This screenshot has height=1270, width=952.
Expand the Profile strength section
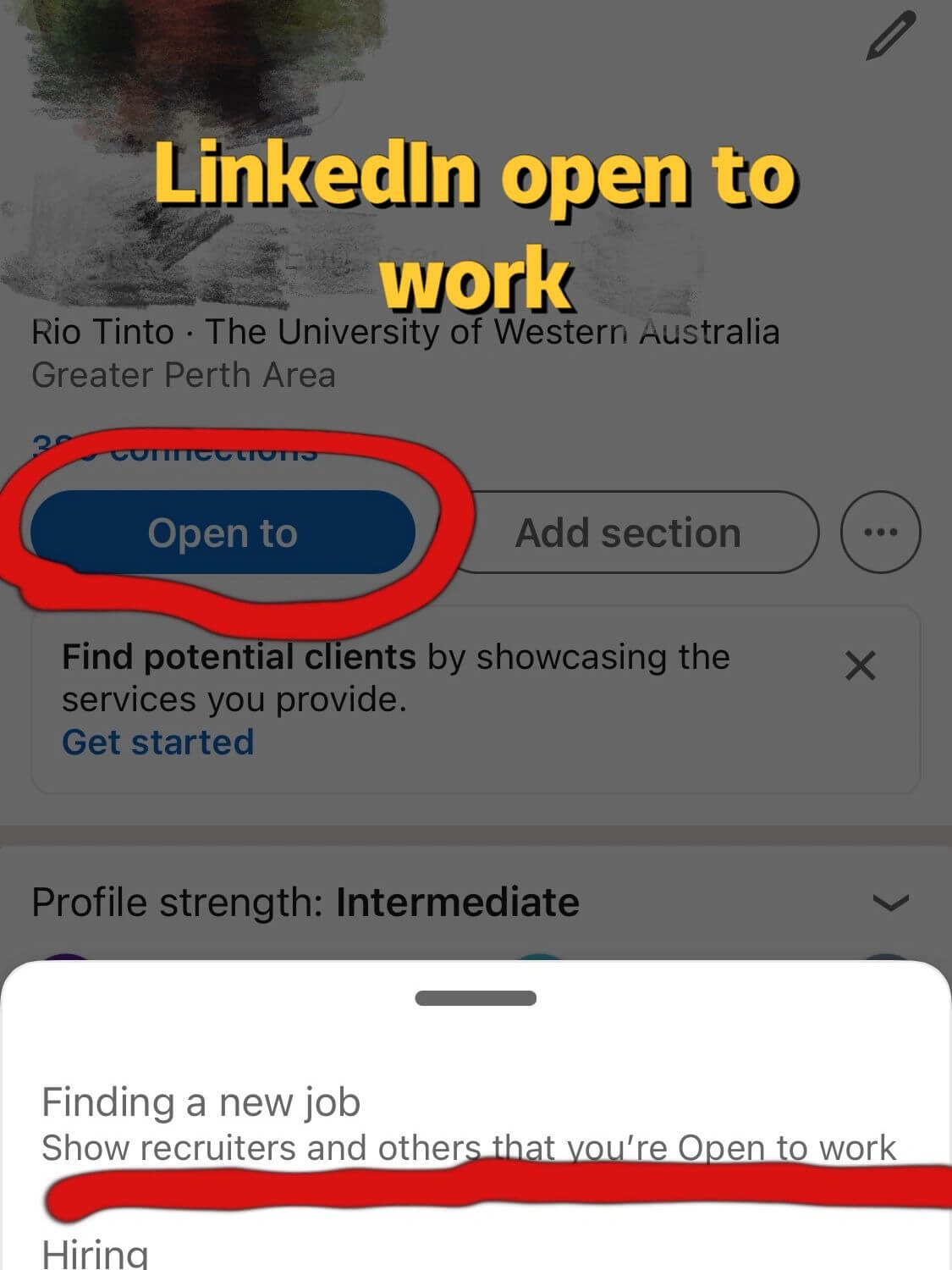click(x=889, y=903)
